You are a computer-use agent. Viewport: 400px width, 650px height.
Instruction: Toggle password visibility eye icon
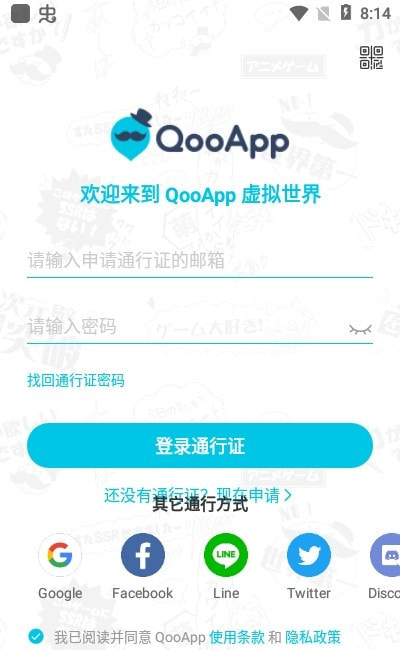coord(360,329)
